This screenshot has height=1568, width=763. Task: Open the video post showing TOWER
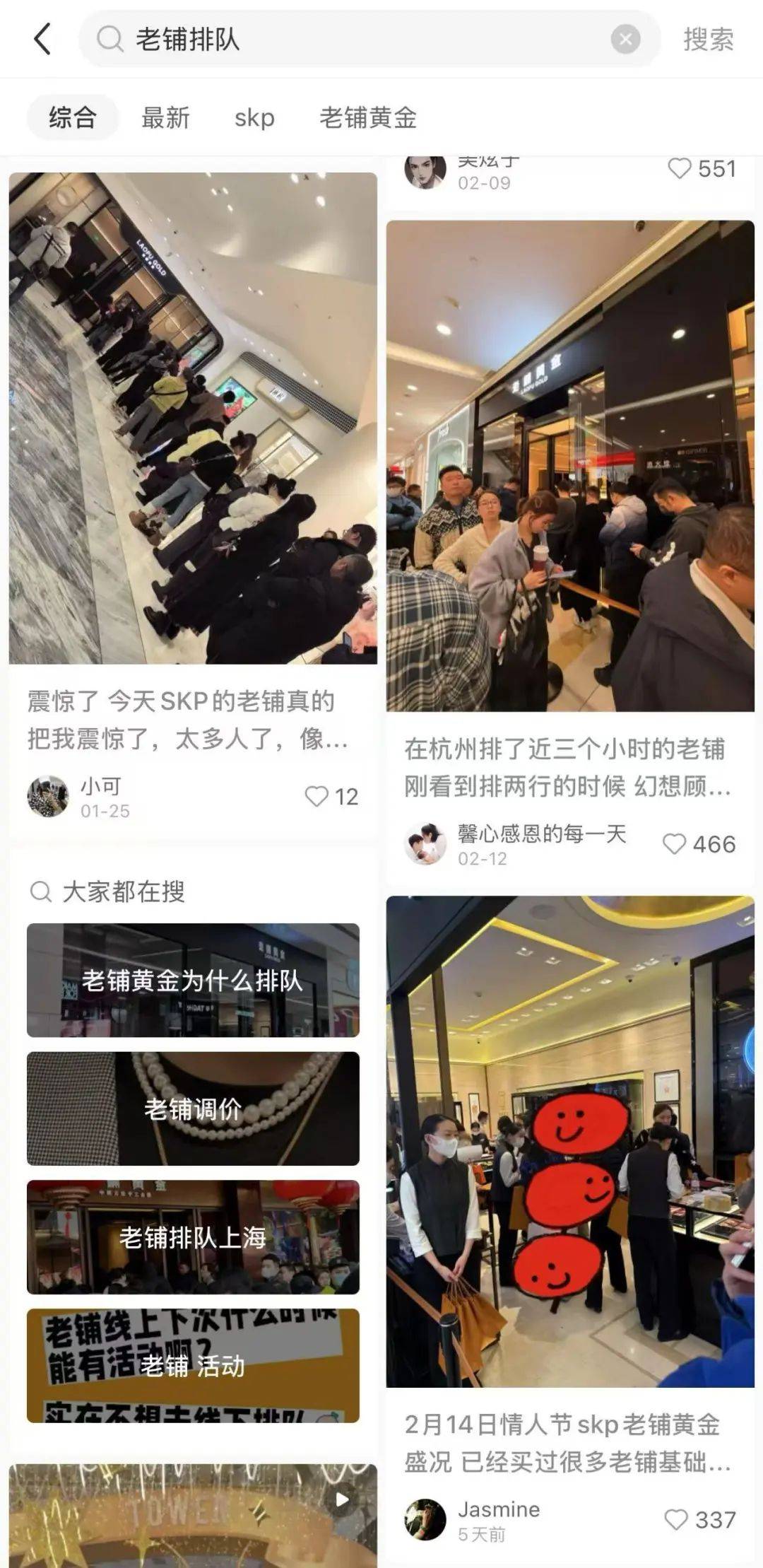192,1516
